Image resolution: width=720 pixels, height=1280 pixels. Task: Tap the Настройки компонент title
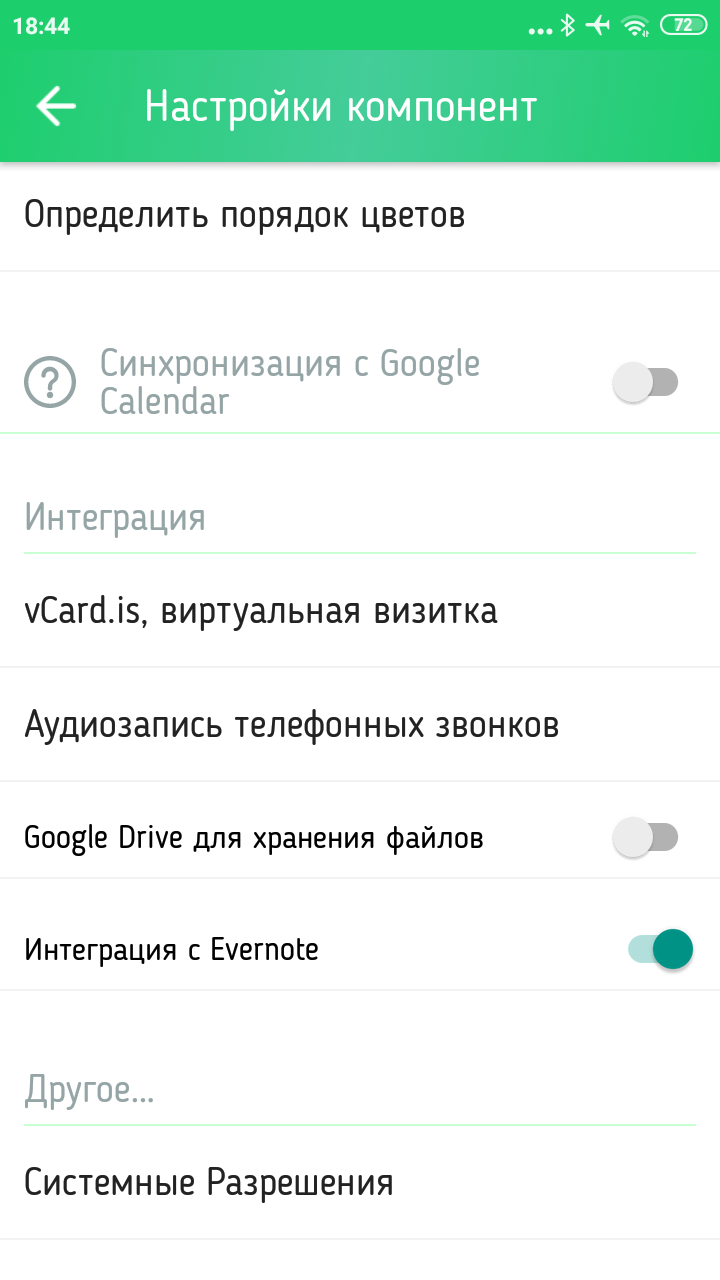(x=340, y=104)
